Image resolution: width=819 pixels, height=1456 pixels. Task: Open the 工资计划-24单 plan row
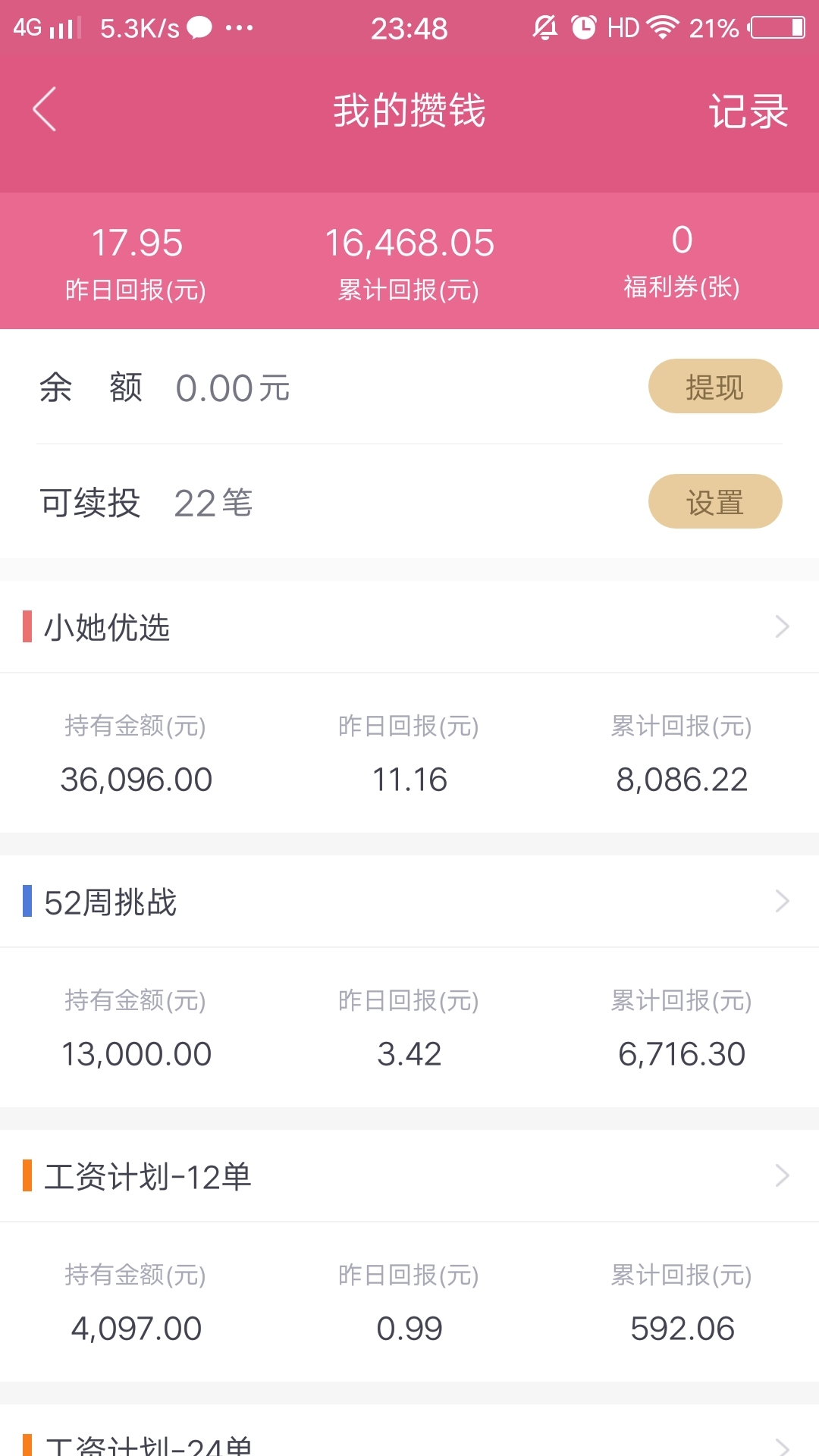click(409, 1431)
